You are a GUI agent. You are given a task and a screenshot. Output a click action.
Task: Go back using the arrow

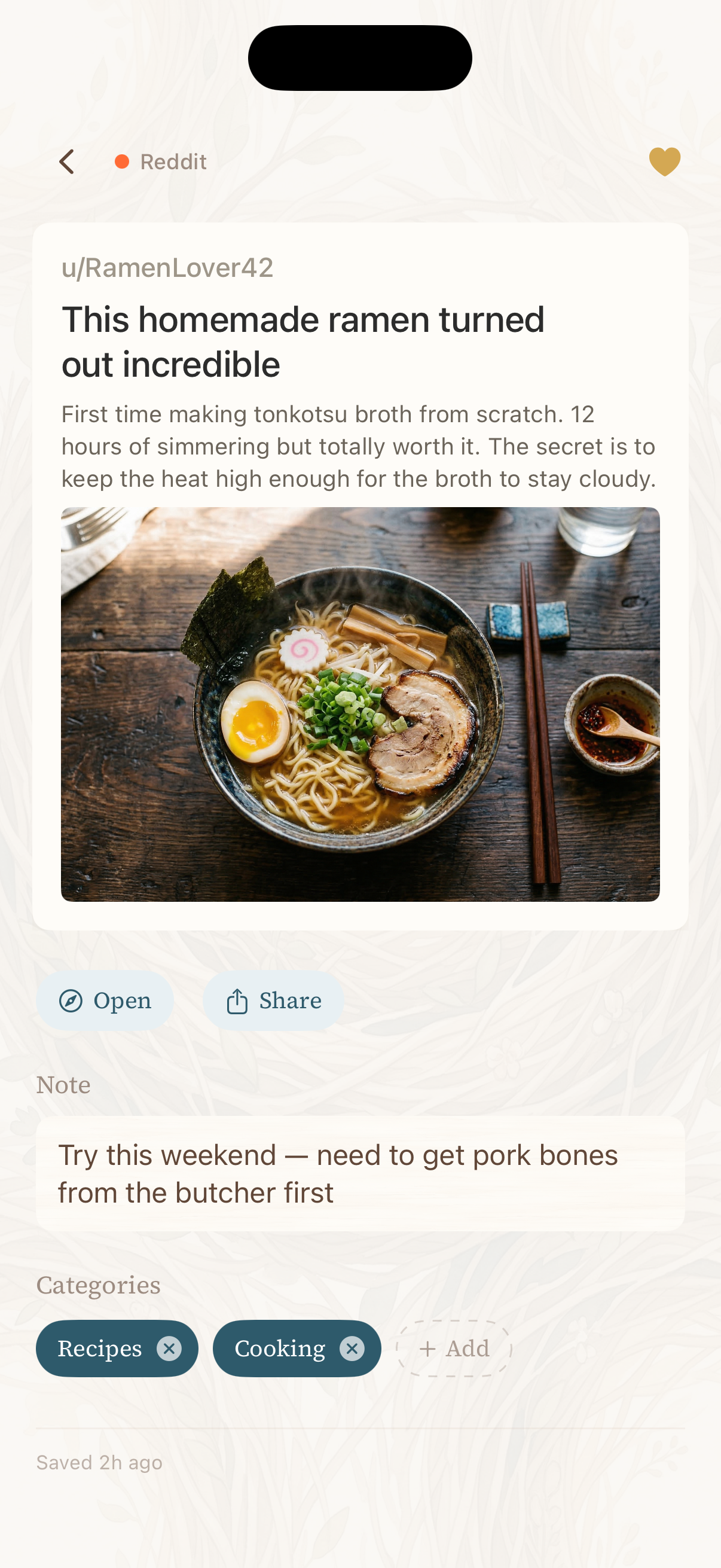point(67,162)
